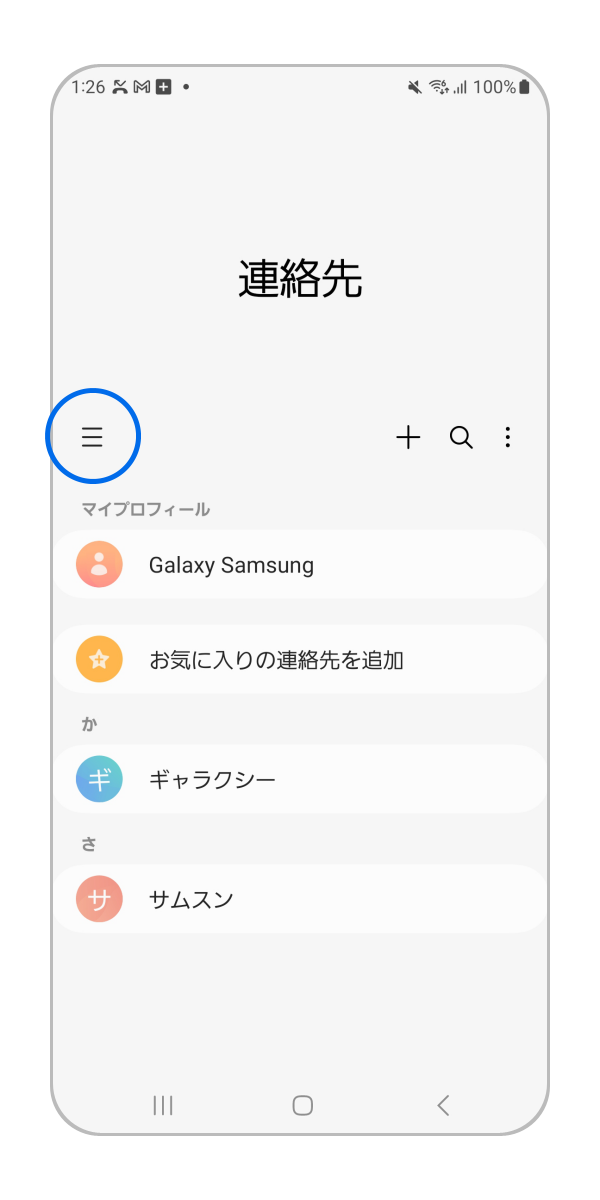Add a new contact with plus icon

pos(408,437)
